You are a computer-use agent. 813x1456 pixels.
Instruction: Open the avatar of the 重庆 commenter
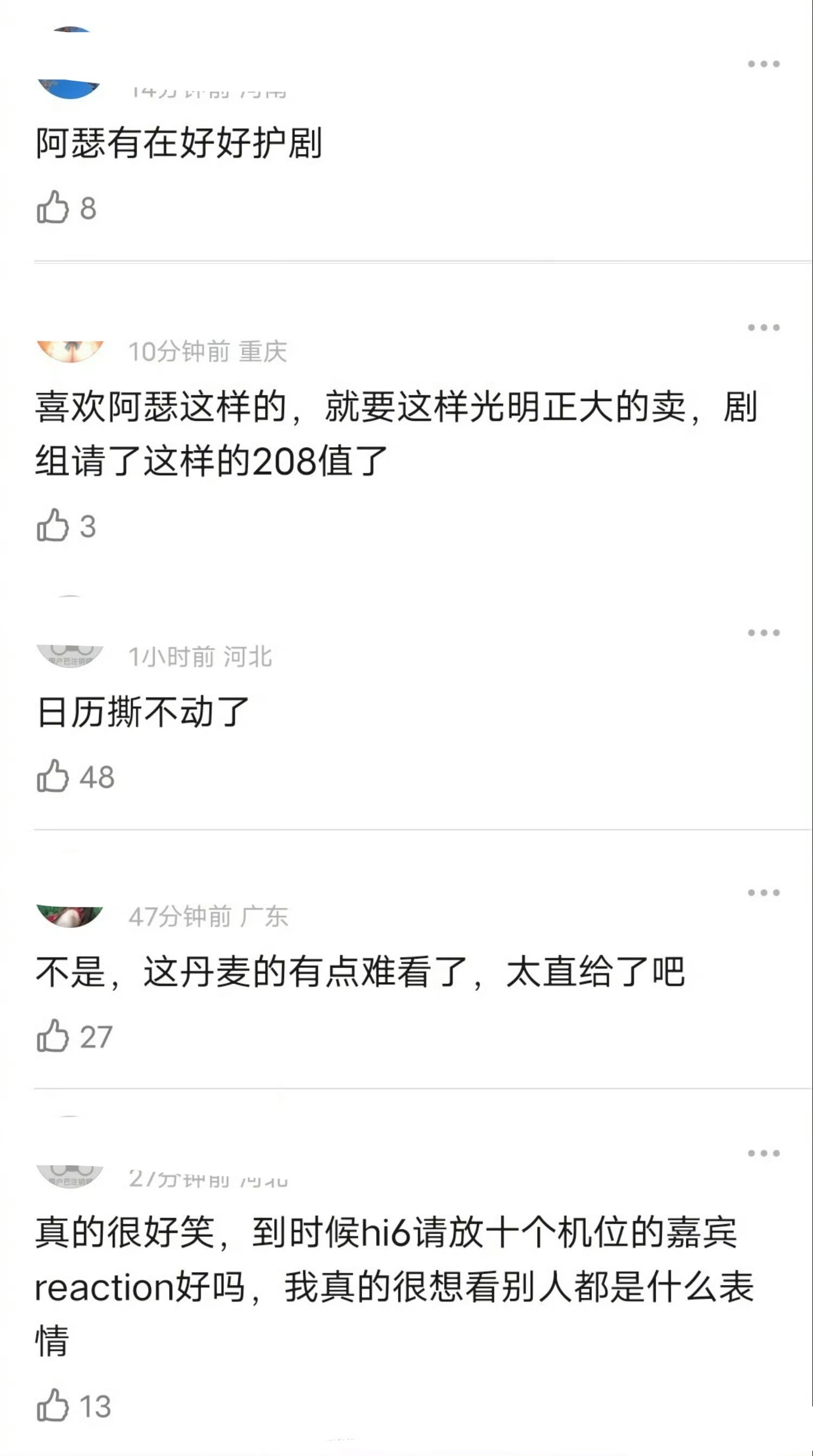point(70,351)
